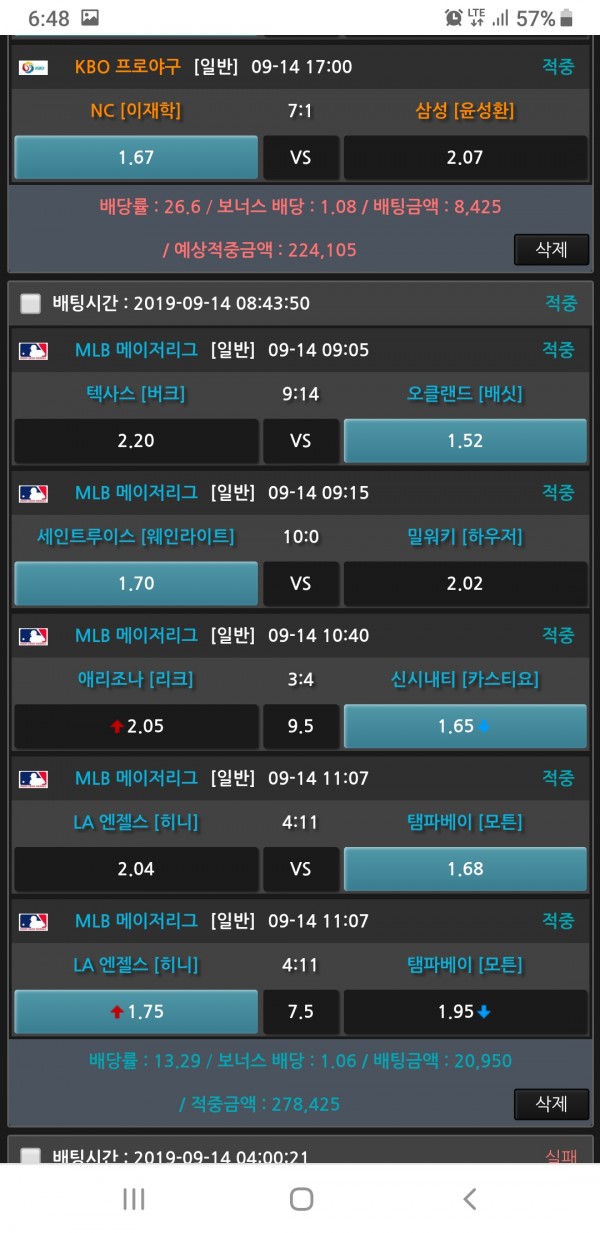Open recent apps from the navigation bar
Screen dimensions: 600x1233
(134, 1199)
